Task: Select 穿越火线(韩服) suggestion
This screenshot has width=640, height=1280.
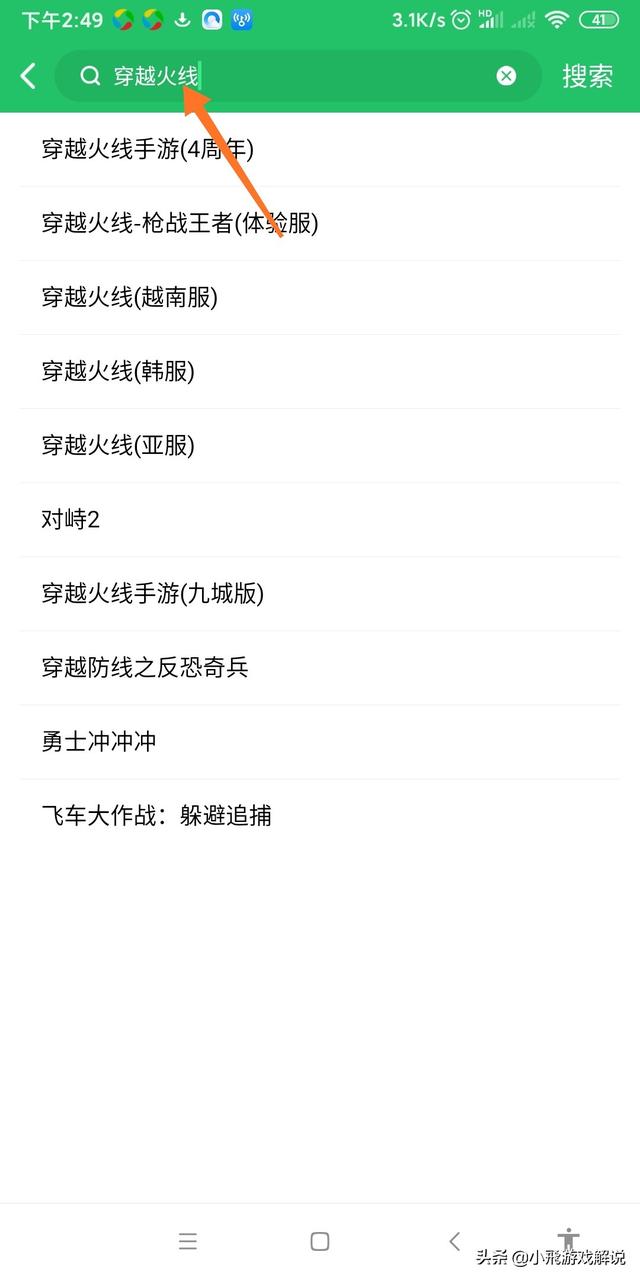Action: pos(320,372)
